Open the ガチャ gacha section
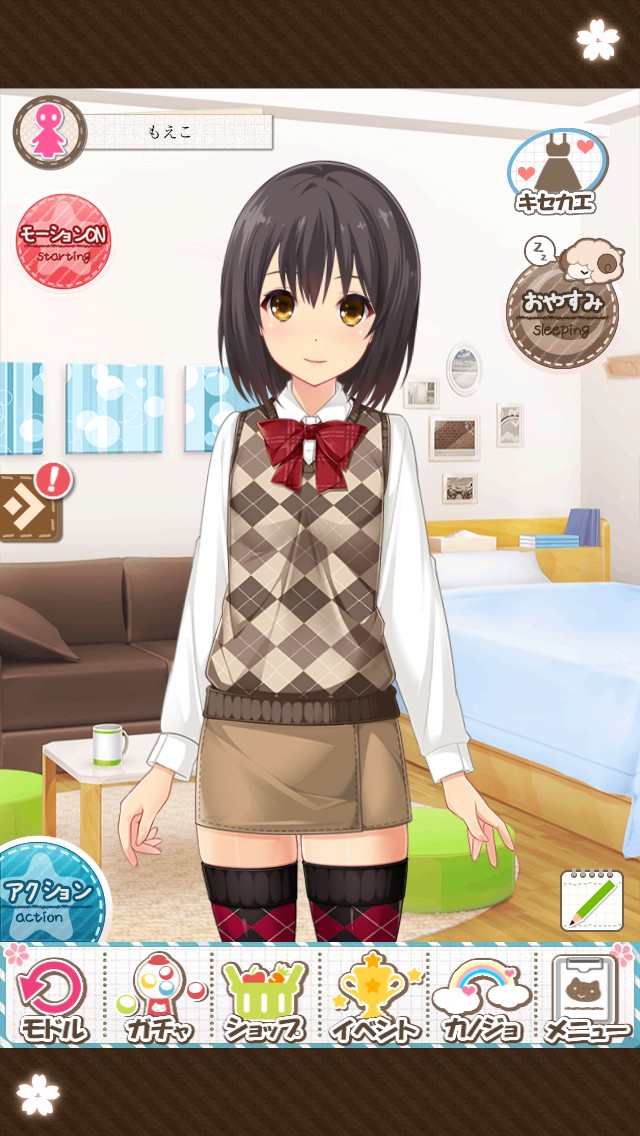 point(160,997)
